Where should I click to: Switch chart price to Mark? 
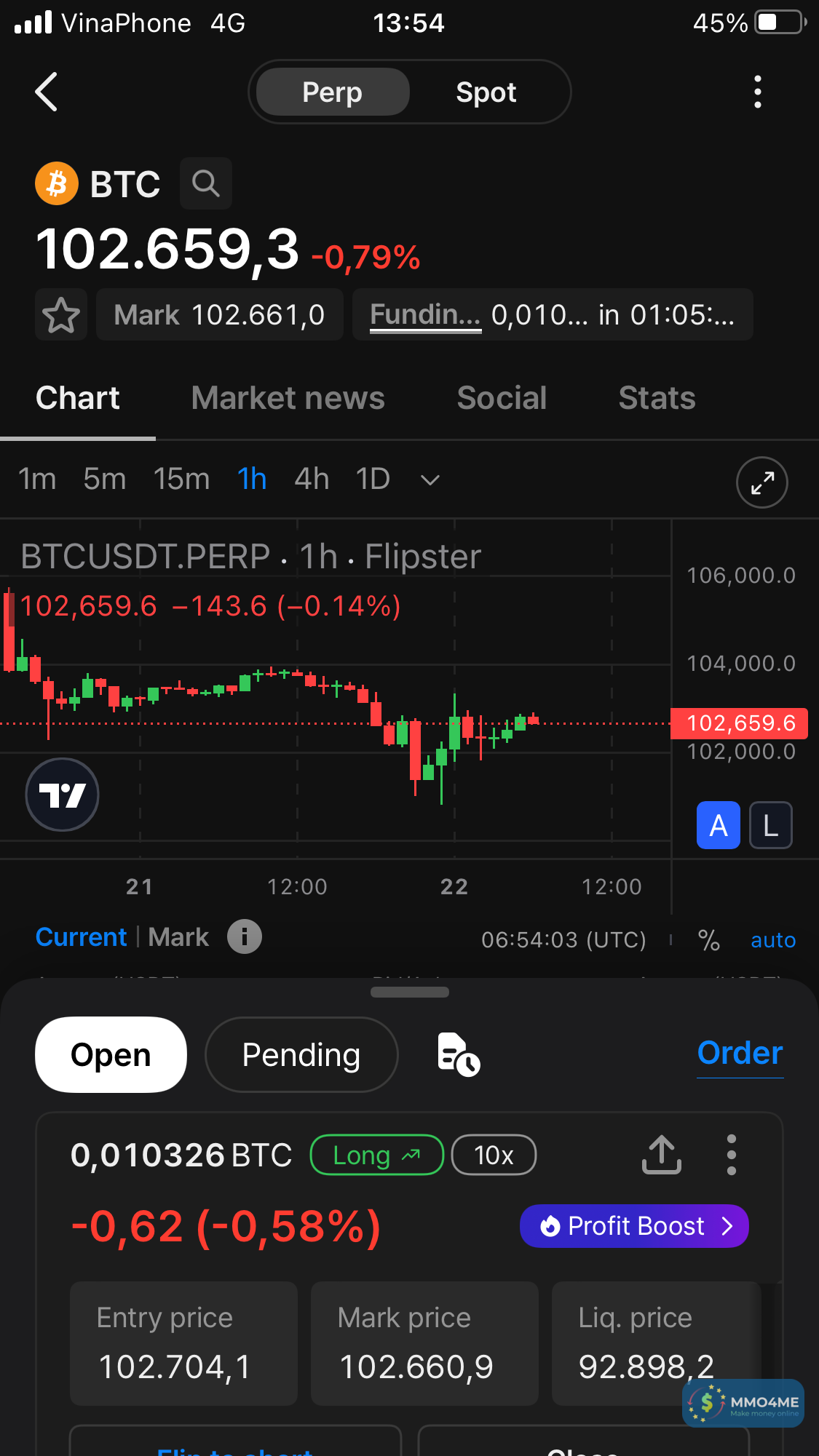[178, 937]
